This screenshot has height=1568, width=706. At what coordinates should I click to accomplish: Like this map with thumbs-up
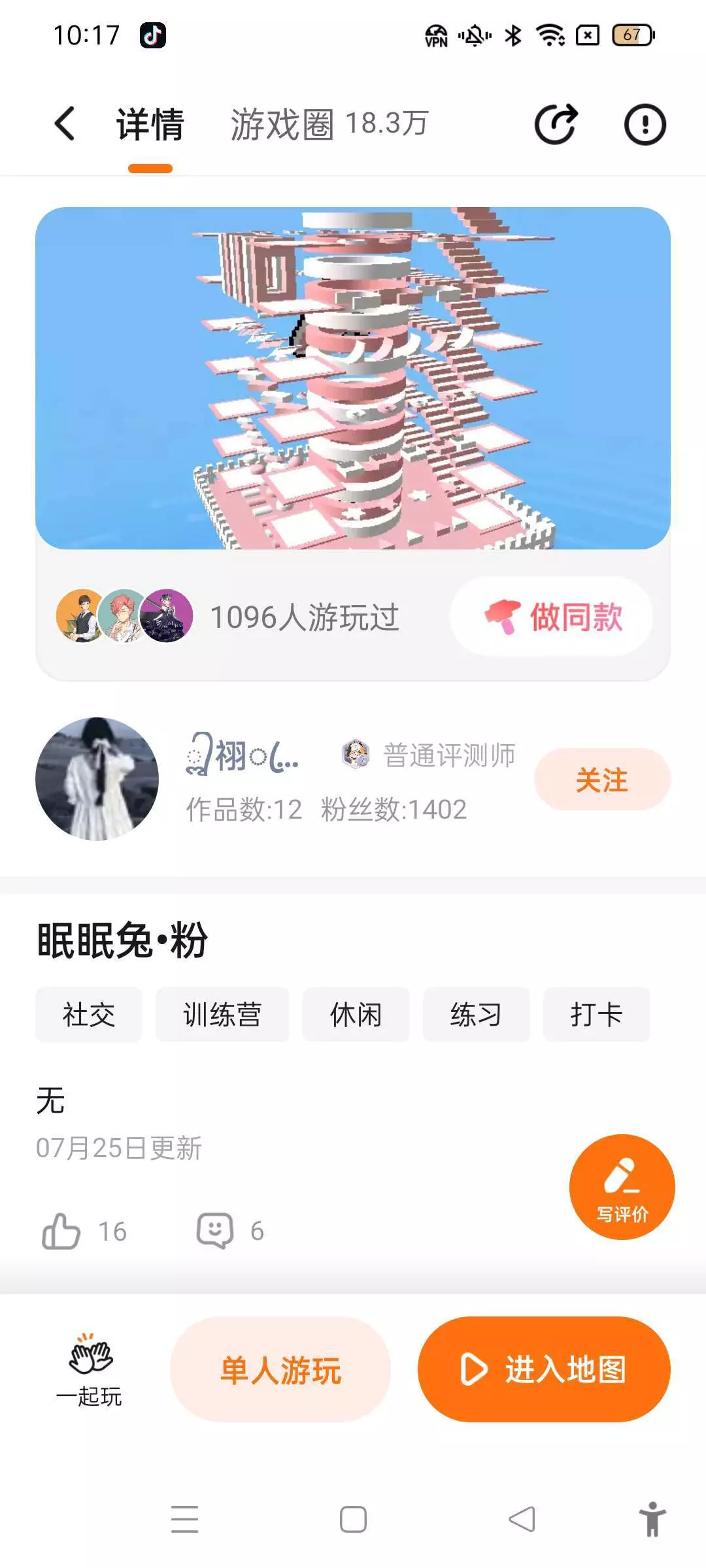coord(61,1231)
